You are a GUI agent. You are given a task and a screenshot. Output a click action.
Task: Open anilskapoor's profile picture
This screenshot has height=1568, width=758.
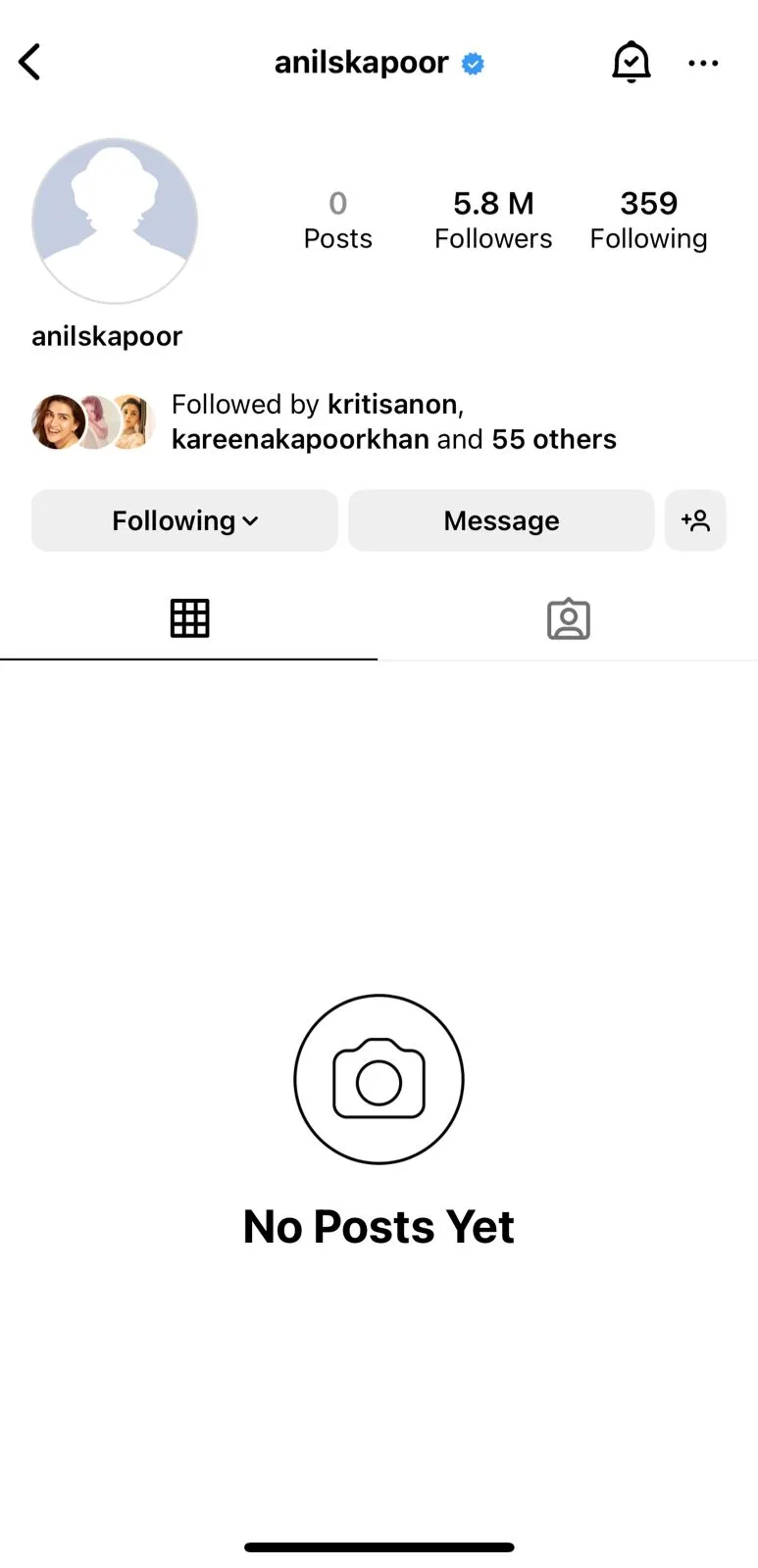(115, 220)
